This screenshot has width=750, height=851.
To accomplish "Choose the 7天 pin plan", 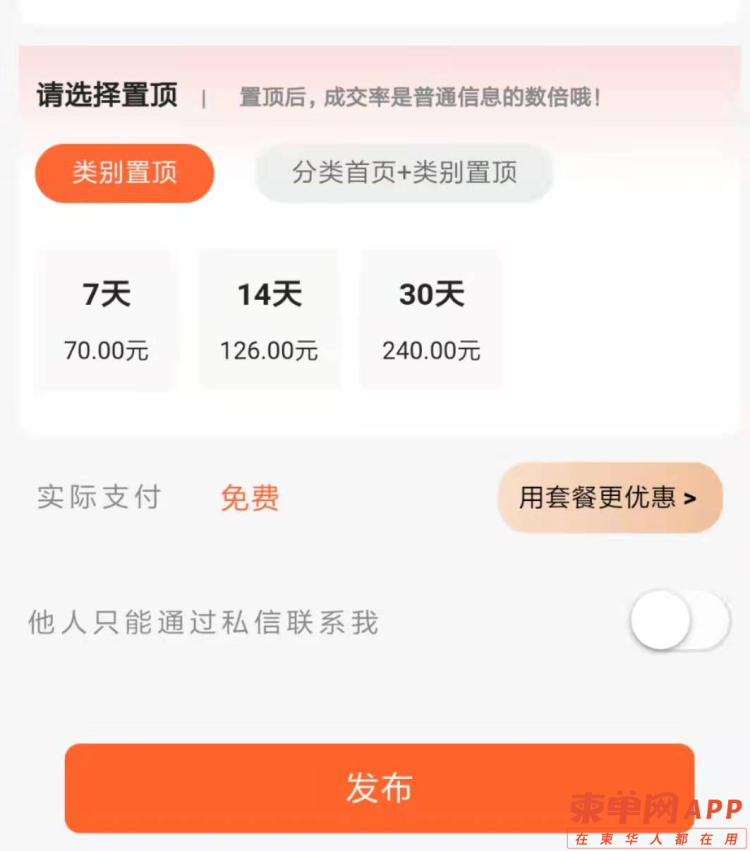I will click(x=106, y=320).
